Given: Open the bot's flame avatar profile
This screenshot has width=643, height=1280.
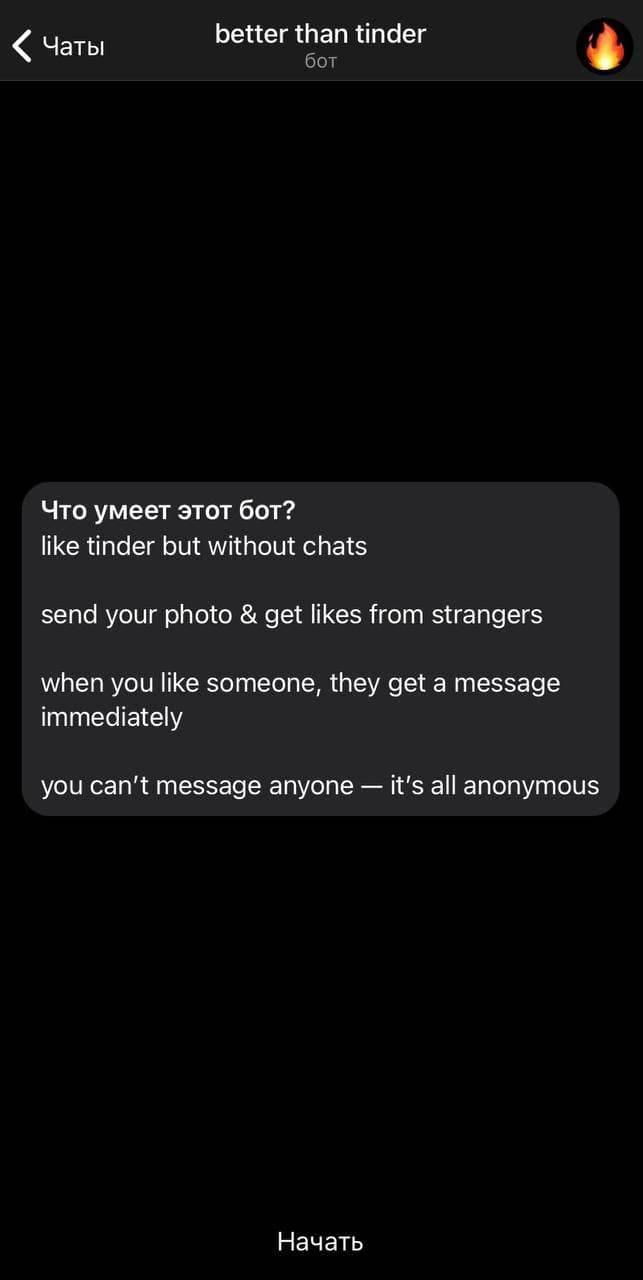Looking at the screenshot, I should coord(604,46).
